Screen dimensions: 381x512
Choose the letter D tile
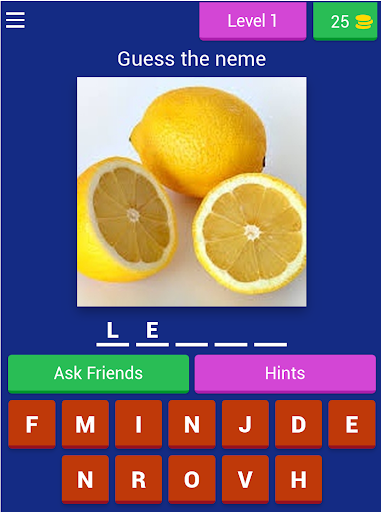tap(298, 424)
